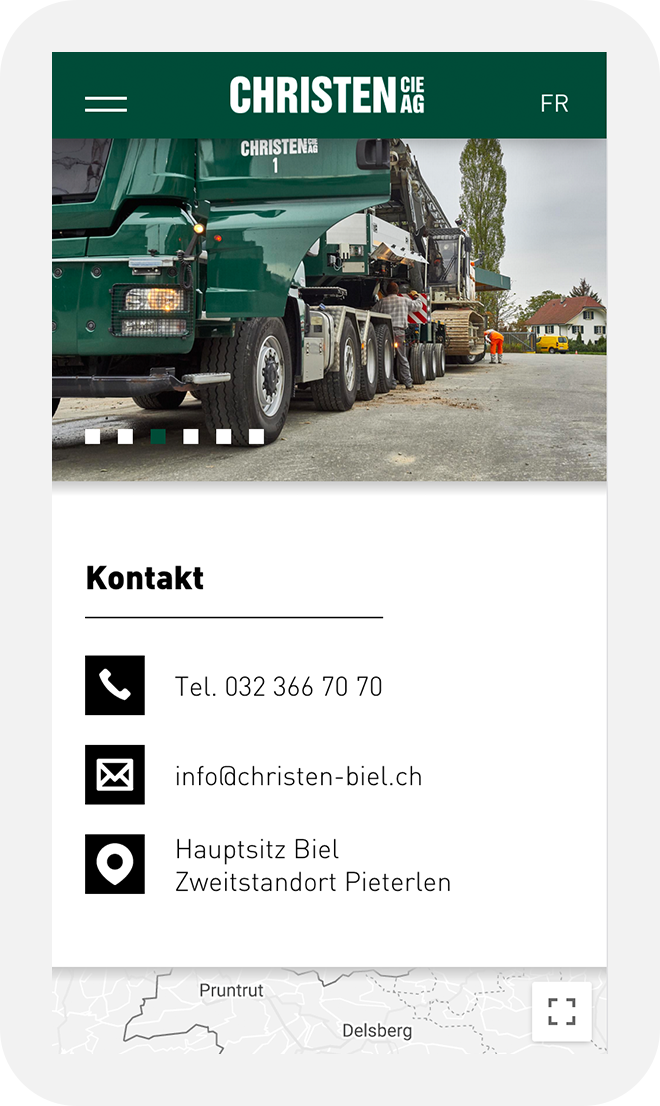The width and height of the screenshot is (660, 1106).
Task: Go to the Christen AG home logo
Action: click(327, 96)
